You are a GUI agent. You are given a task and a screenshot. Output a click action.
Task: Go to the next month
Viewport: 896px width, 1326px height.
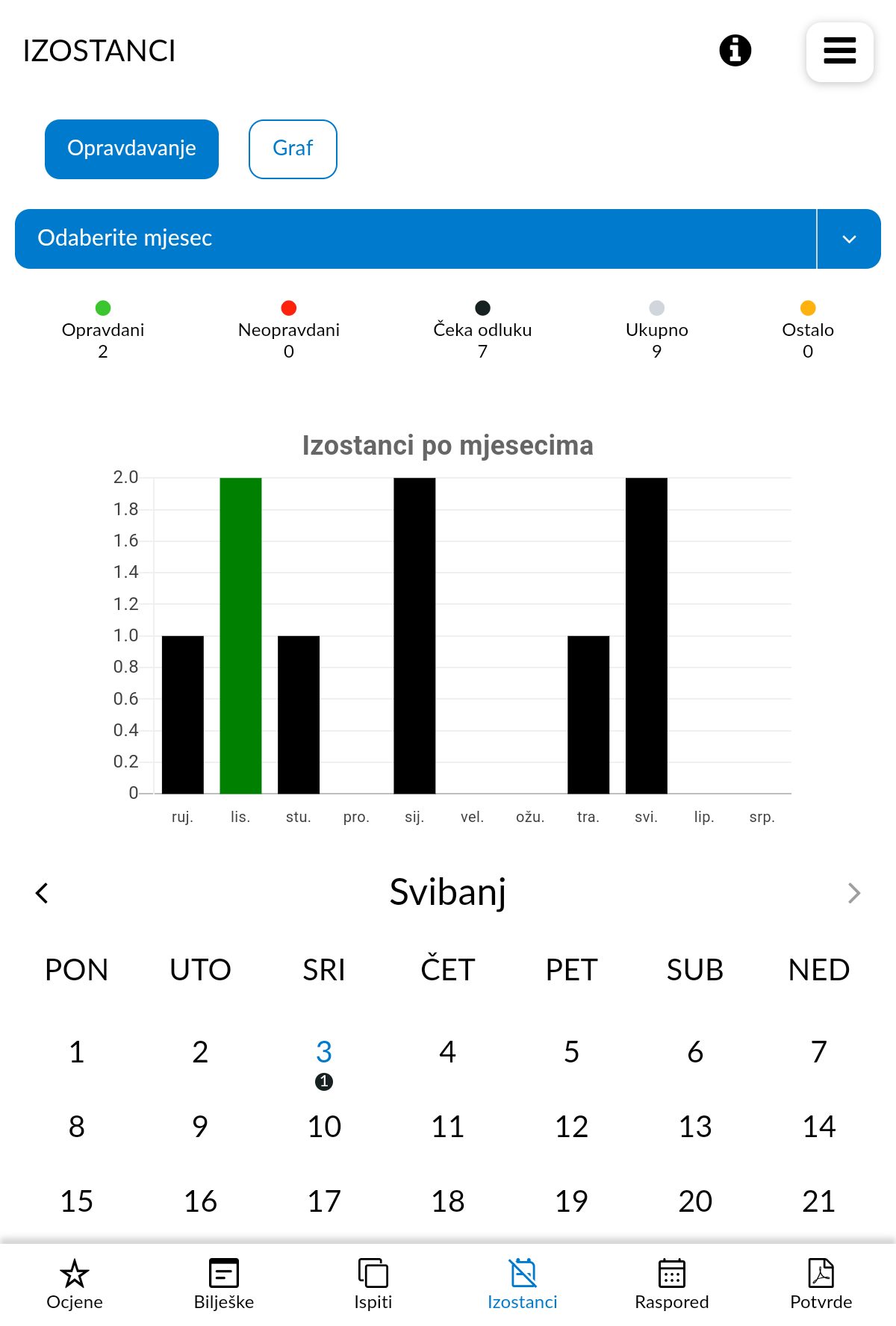tap(853, 892)
